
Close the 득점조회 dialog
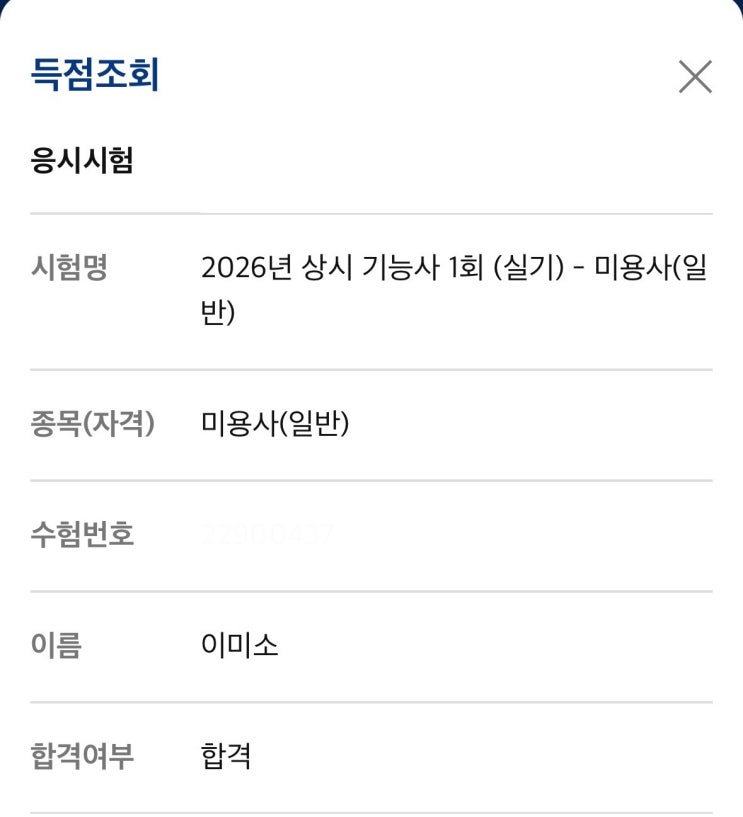tap(694, 77)
